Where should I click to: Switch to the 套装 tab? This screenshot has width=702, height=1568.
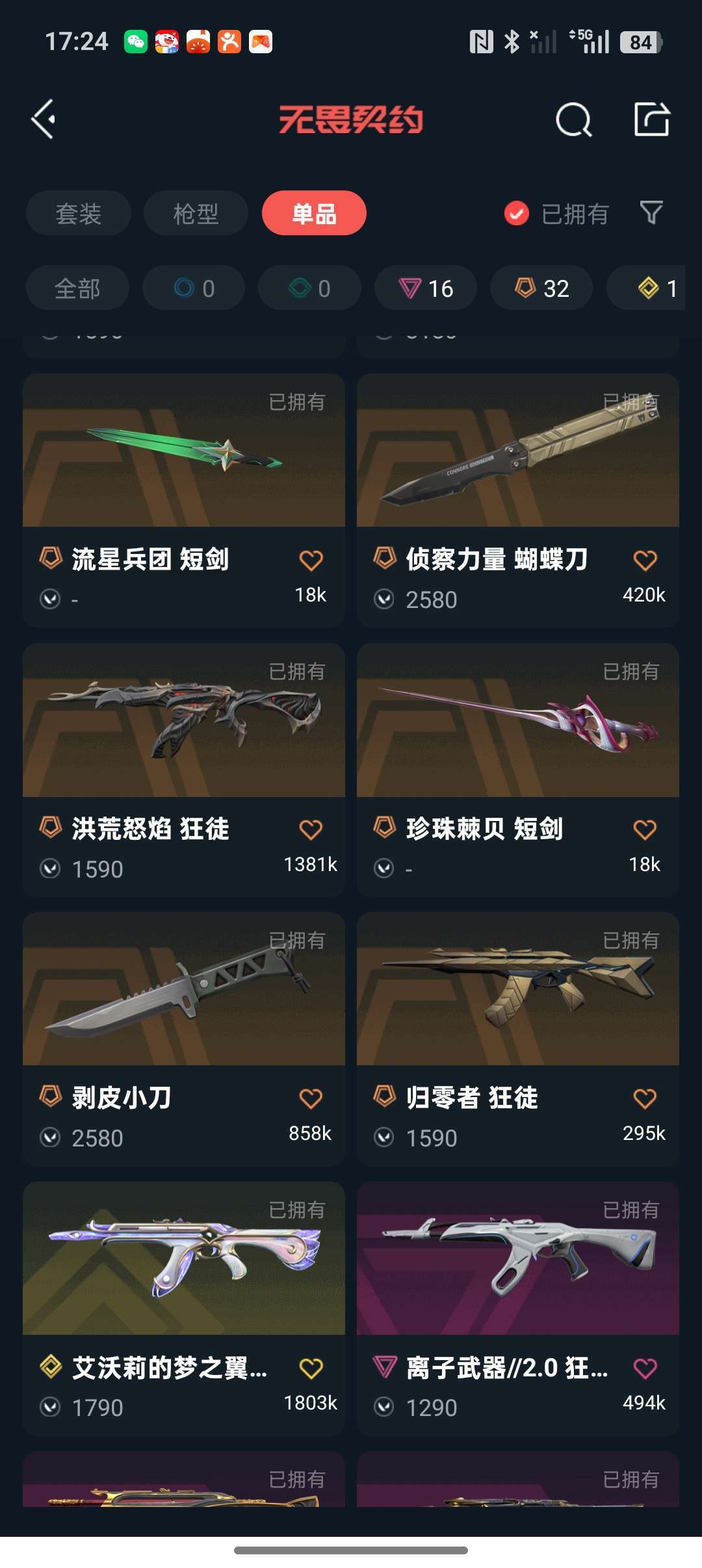pos(78,212)
